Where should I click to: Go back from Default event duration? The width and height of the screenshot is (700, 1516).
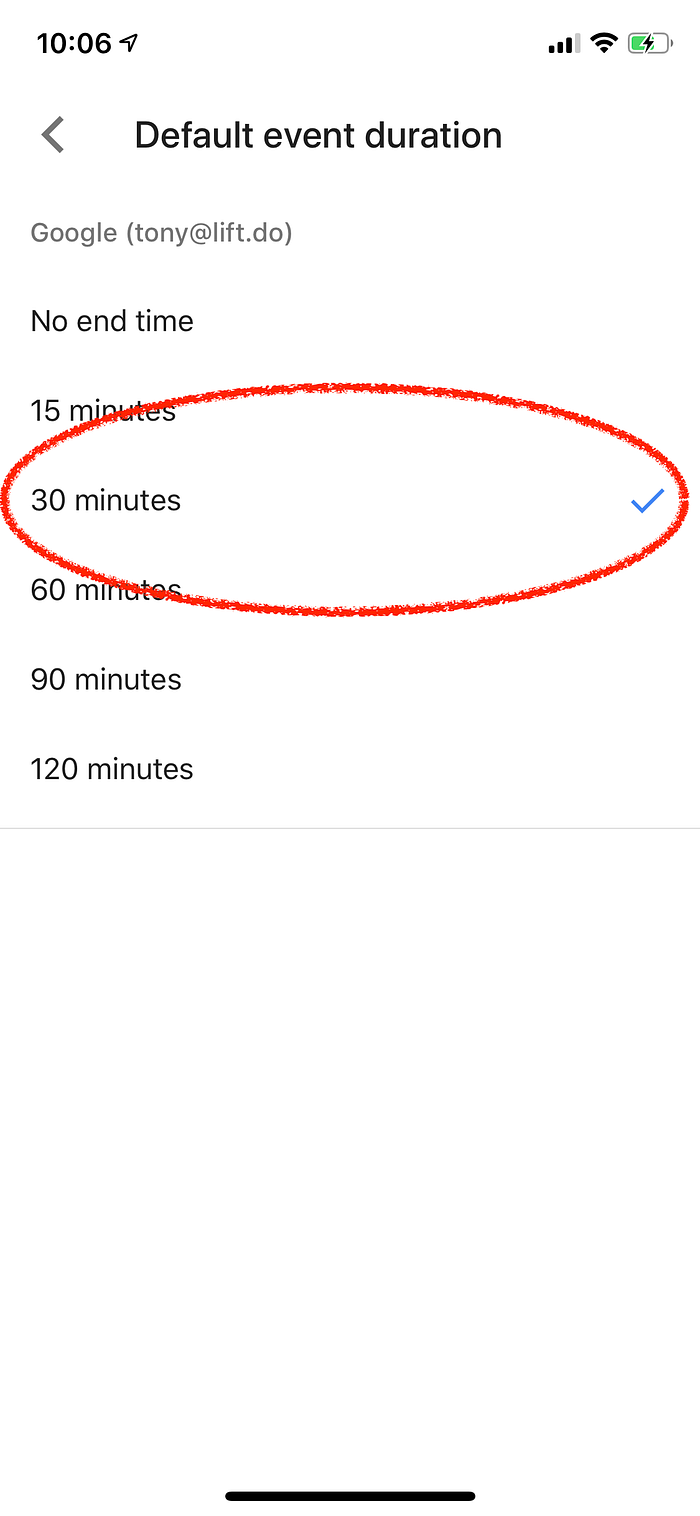pyautogui.click(x=53, y=135)
